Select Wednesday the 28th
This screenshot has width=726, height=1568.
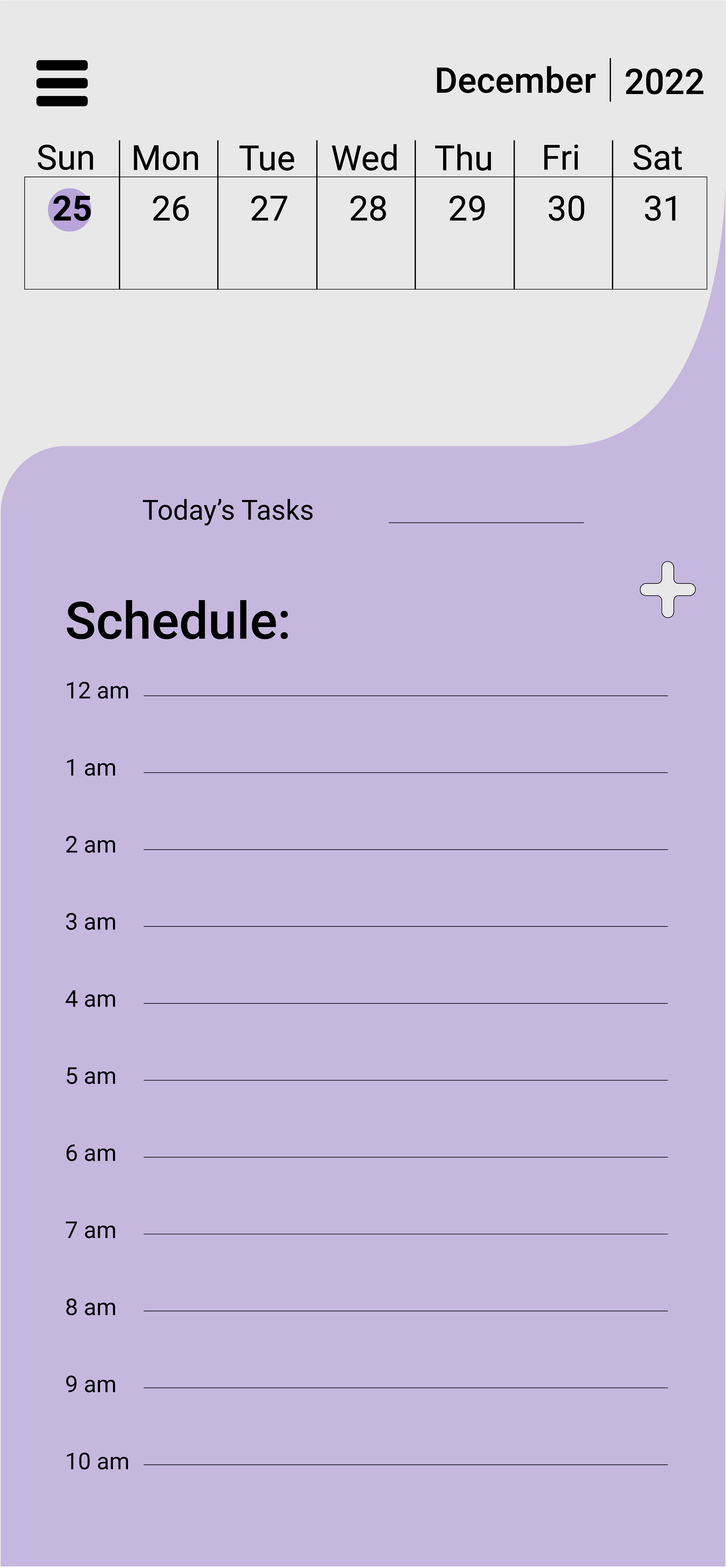(366, 232)
